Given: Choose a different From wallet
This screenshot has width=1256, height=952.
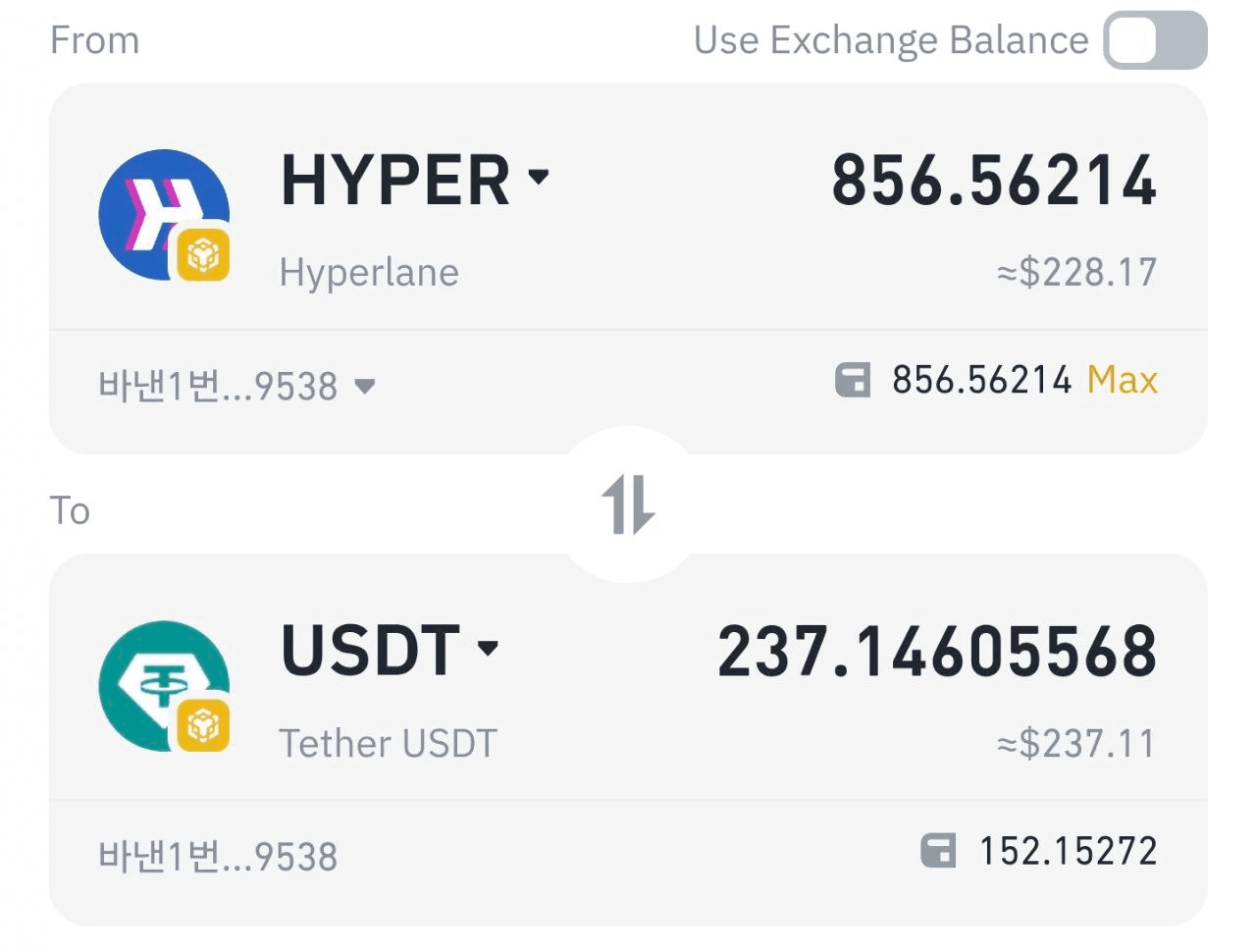Looking at the screenshot, I should coord(235,386).
